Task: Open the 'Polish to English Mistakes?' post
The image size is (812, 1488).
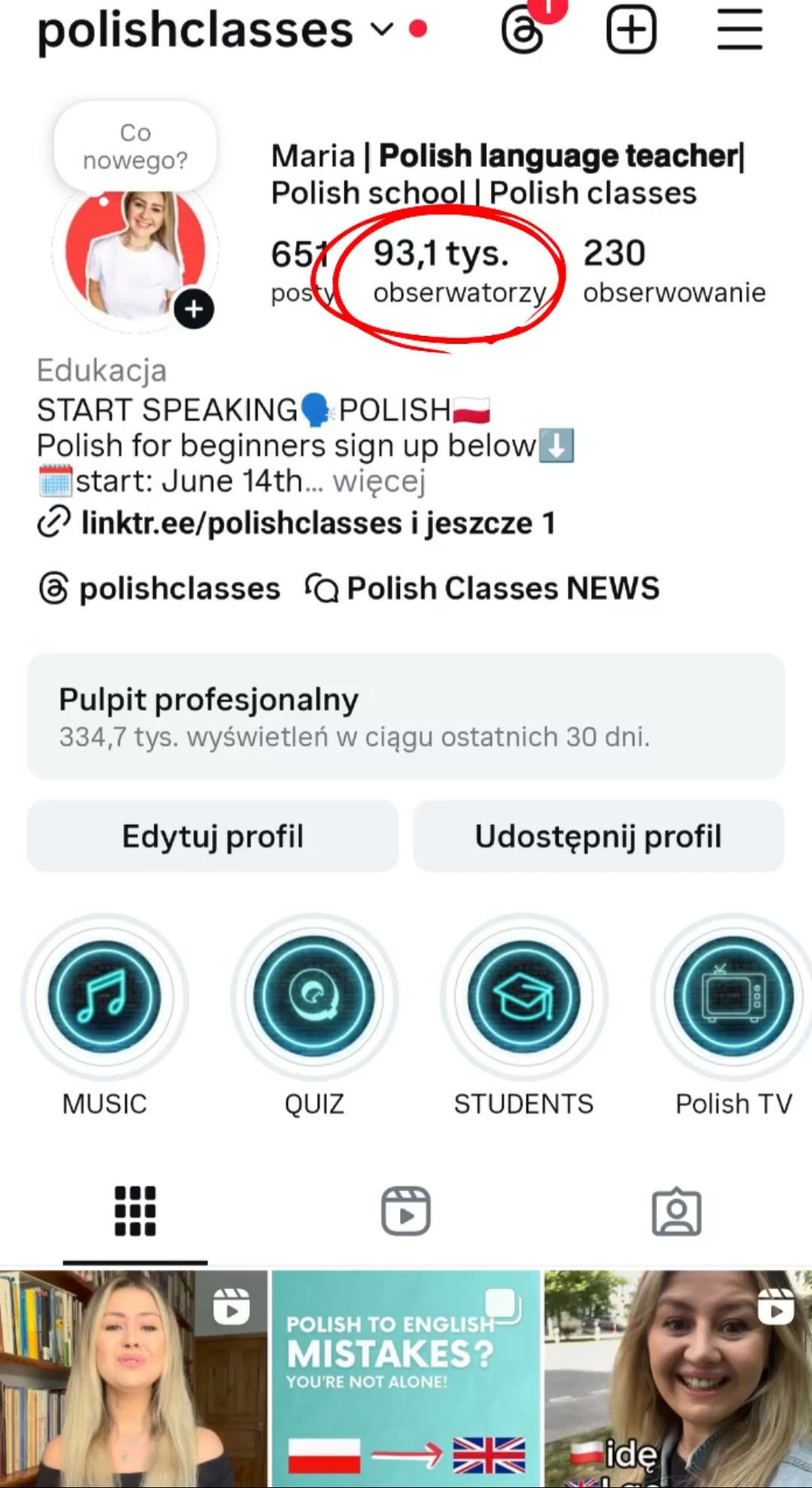Action: click(x=406, y=1378)
